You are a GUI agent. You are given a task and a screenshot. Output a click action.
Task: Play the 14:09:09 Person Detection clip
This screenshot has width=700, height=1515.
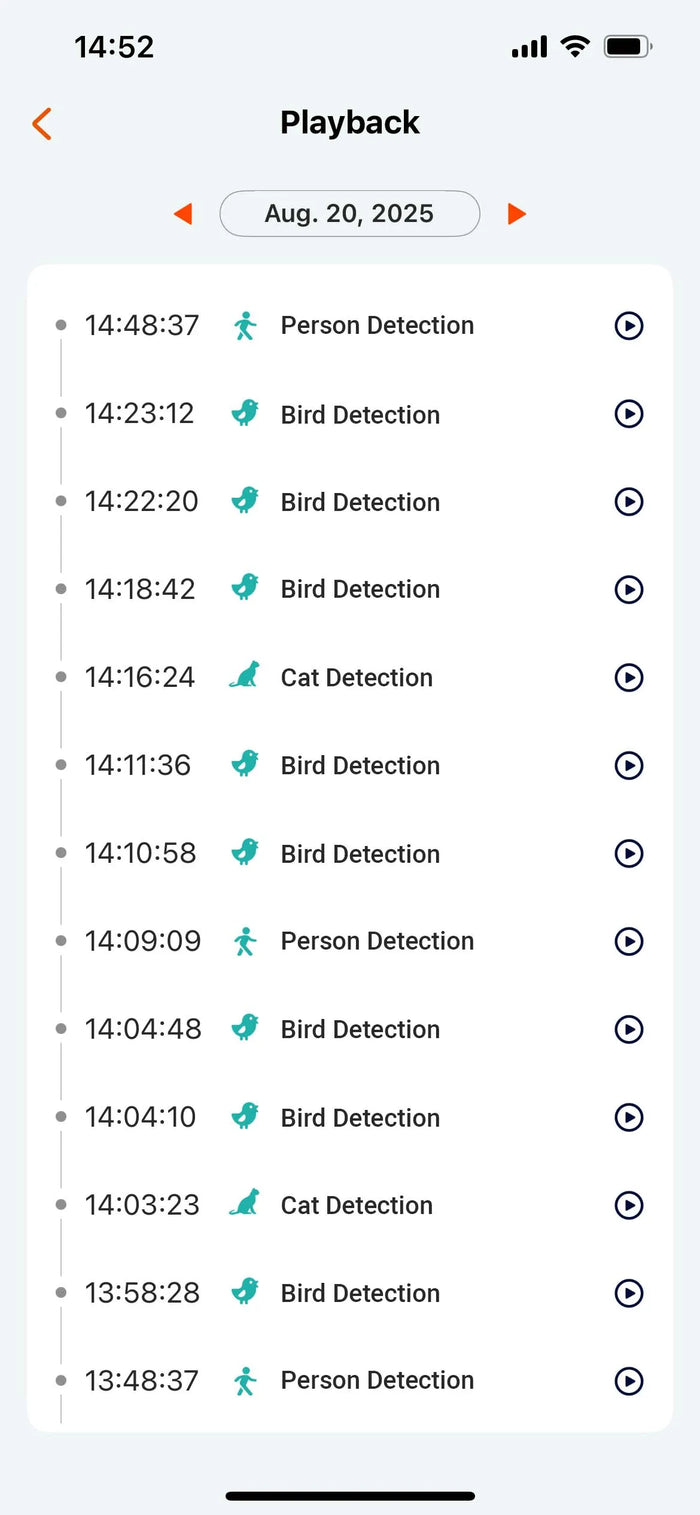[628, 942]
